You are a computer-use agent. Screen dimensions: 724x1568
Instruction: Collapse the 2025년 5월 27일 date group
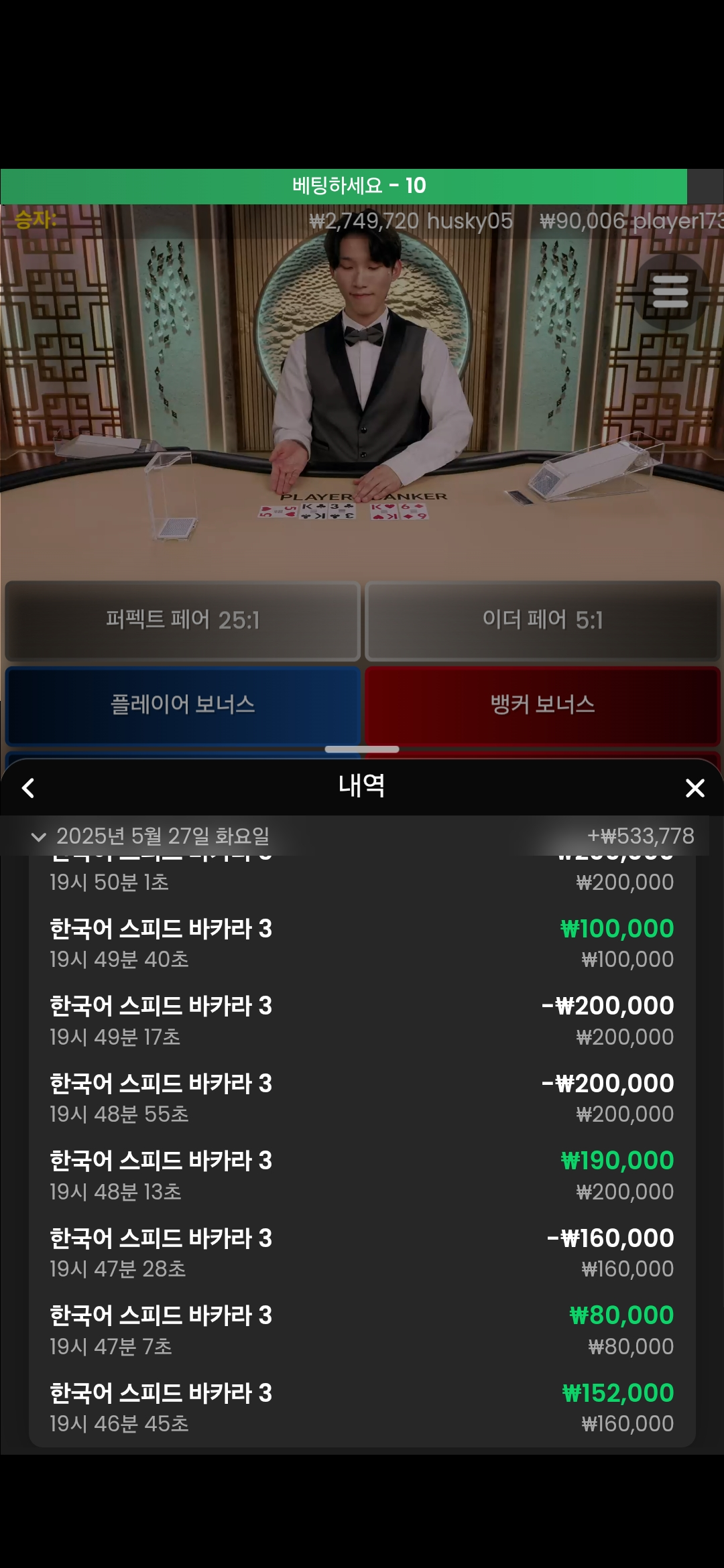click(x=38, y=836)
